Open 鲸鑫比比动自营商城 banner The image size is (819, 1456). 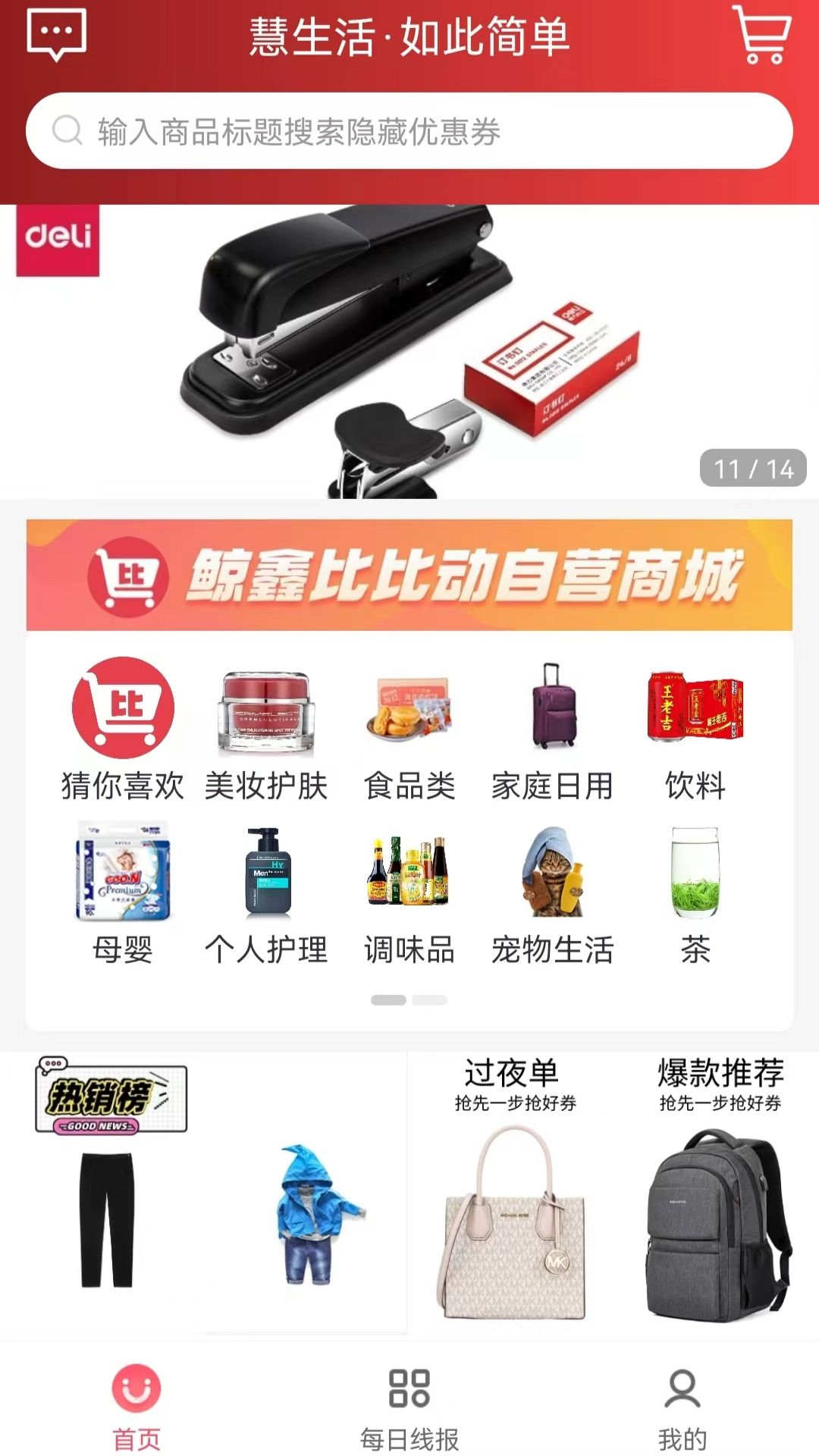pyautogui.click(x=409, y=575)
